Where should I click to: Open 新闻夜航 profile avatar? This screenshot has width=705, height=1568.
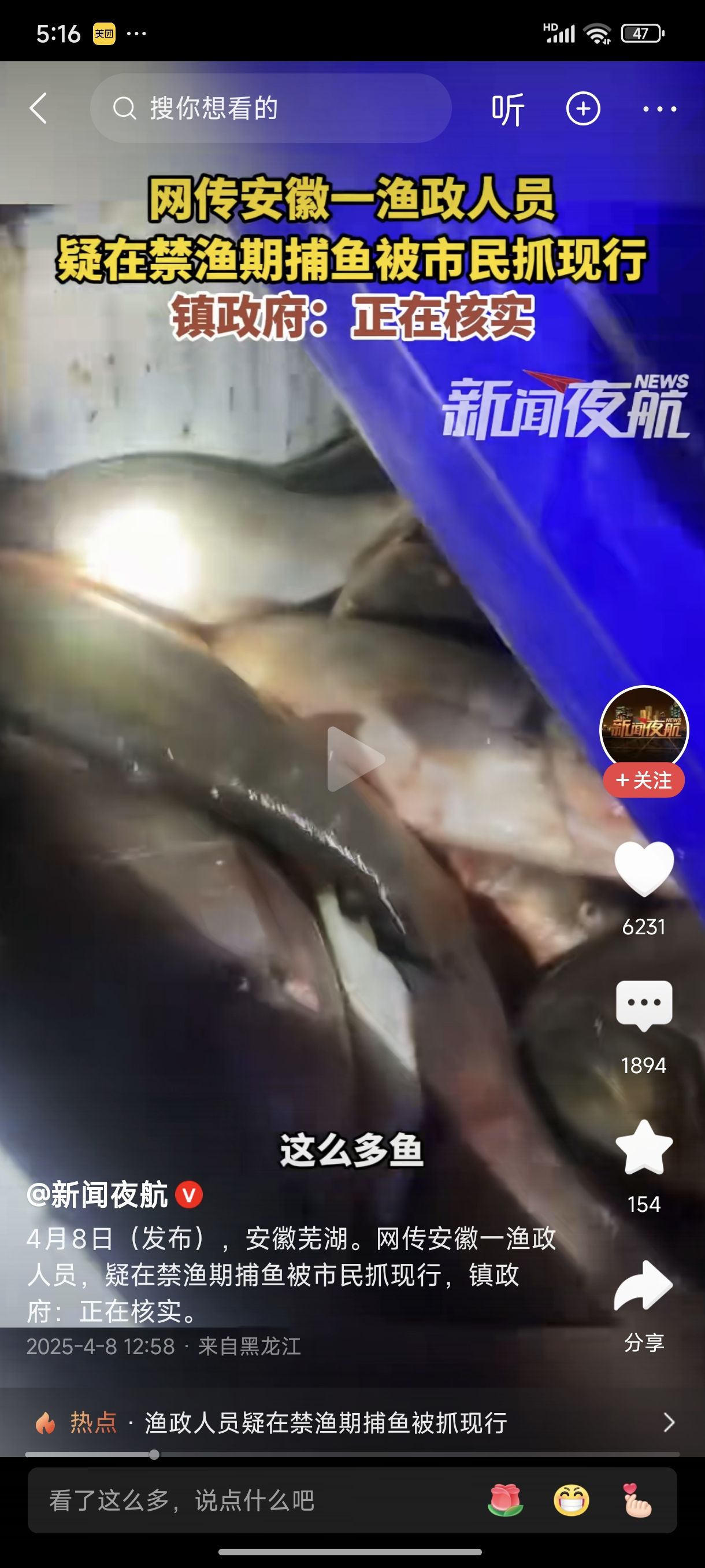pos(644,728)
